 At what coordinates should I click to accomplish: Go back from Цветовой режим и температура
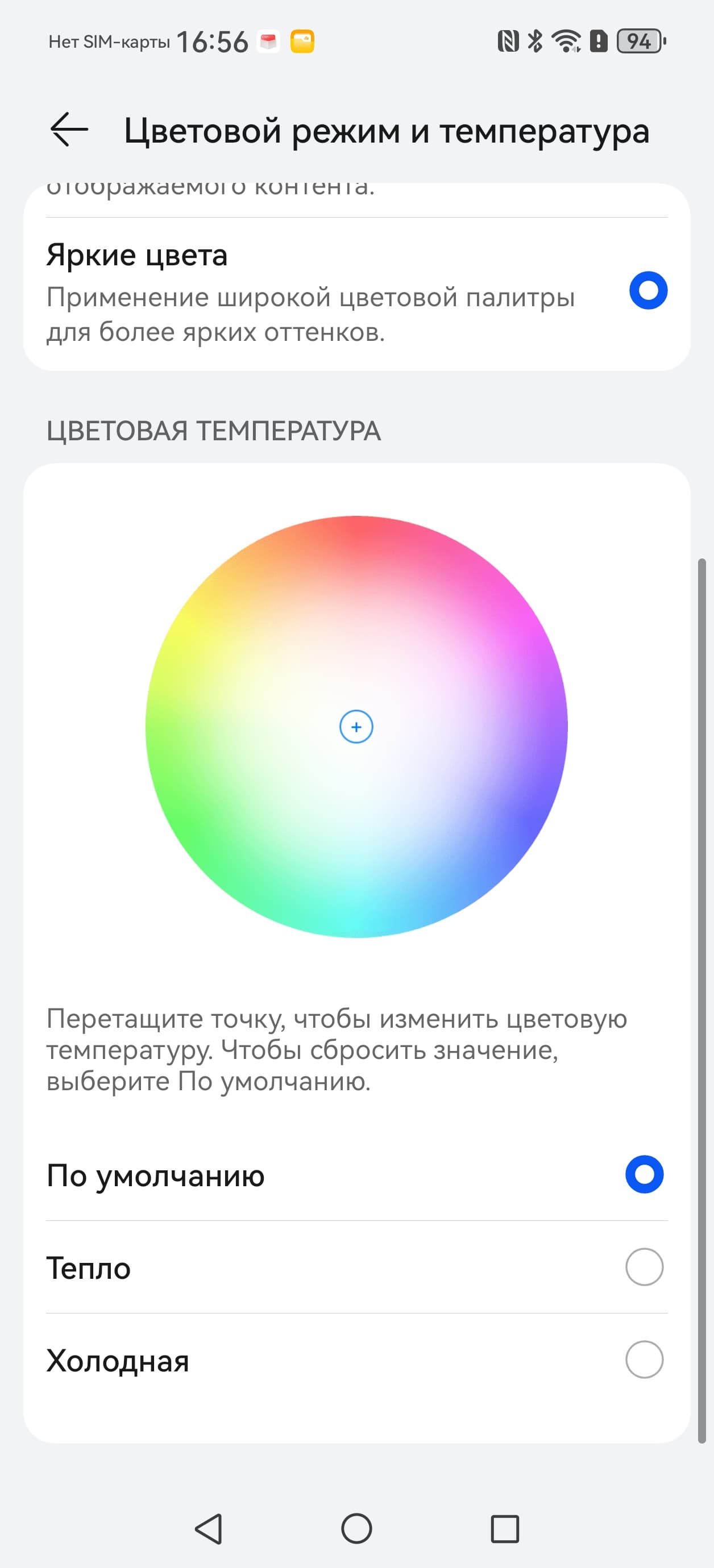point(69,130)
